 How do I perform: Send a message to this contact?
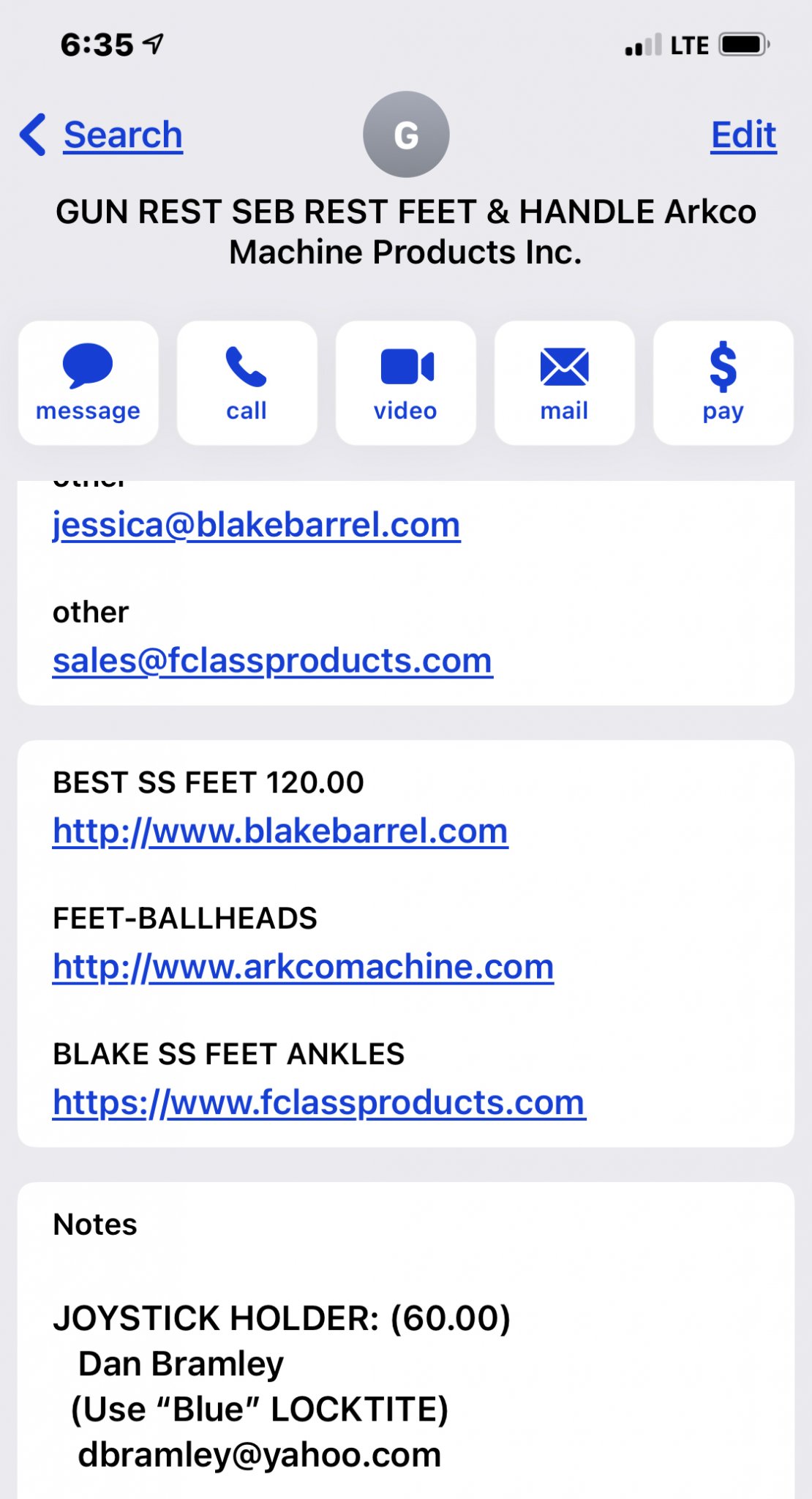[88, 383]
